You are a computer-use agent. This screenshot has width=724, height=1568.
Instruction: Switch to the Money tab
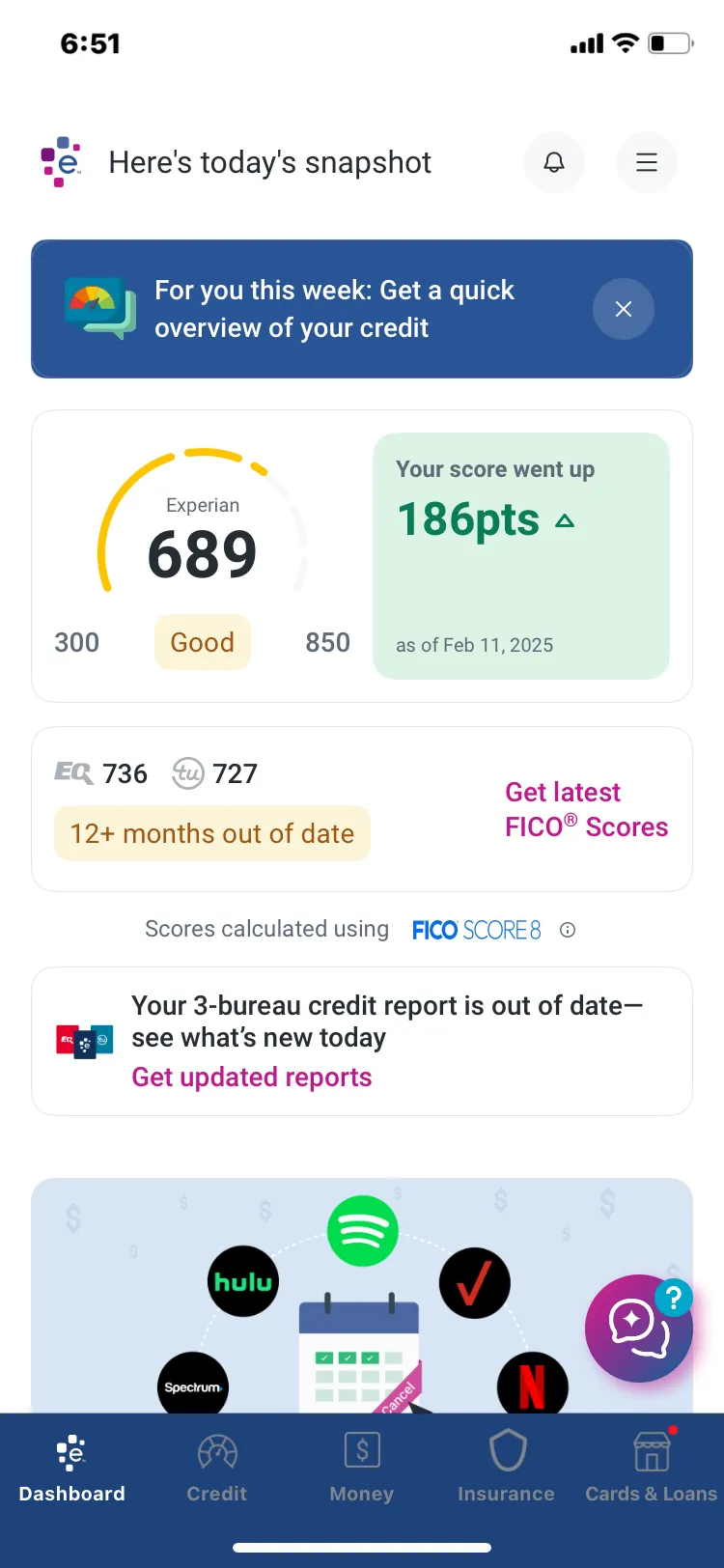point(362,1468)
